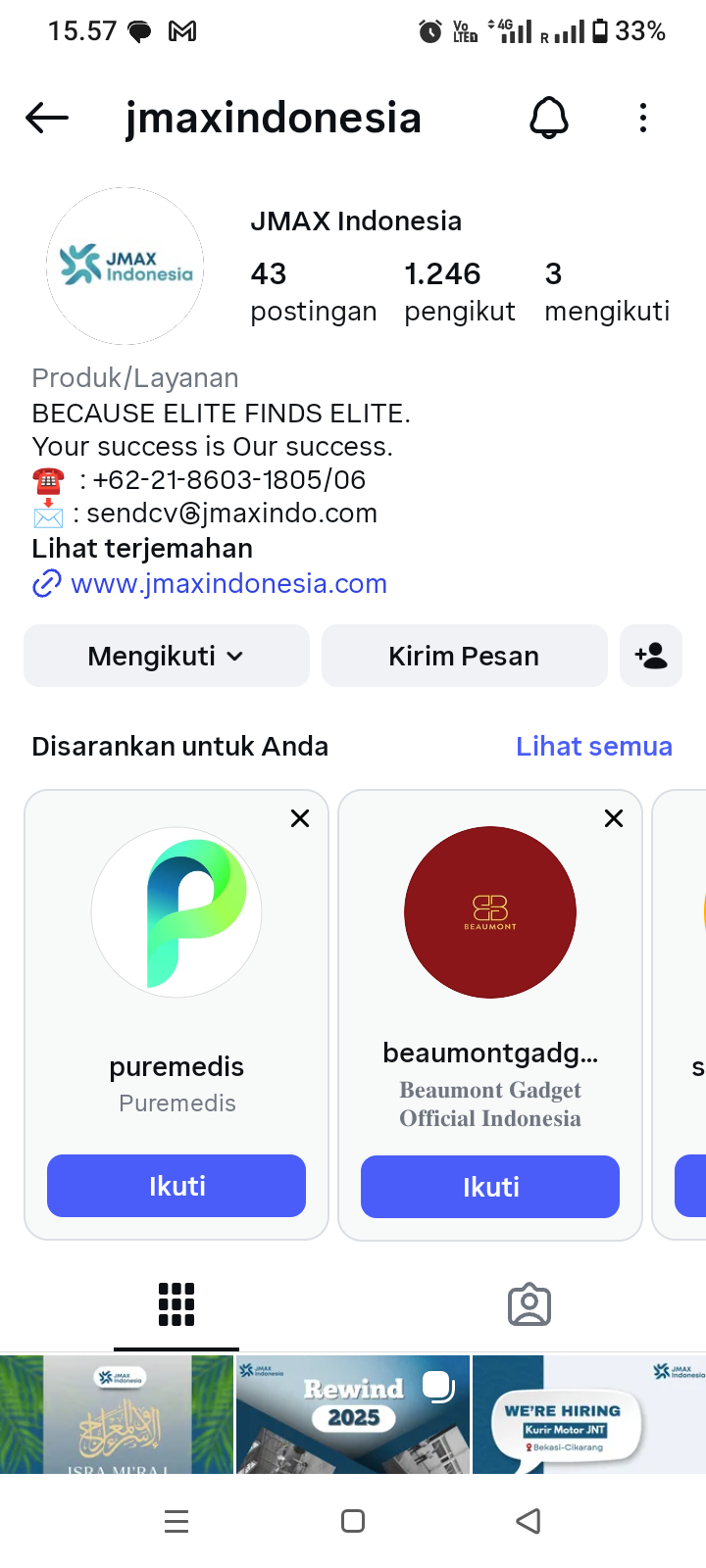View the 3 mengikuti list
The height and width of the screenshot is (1568, 706).
(x=606, y=291)
